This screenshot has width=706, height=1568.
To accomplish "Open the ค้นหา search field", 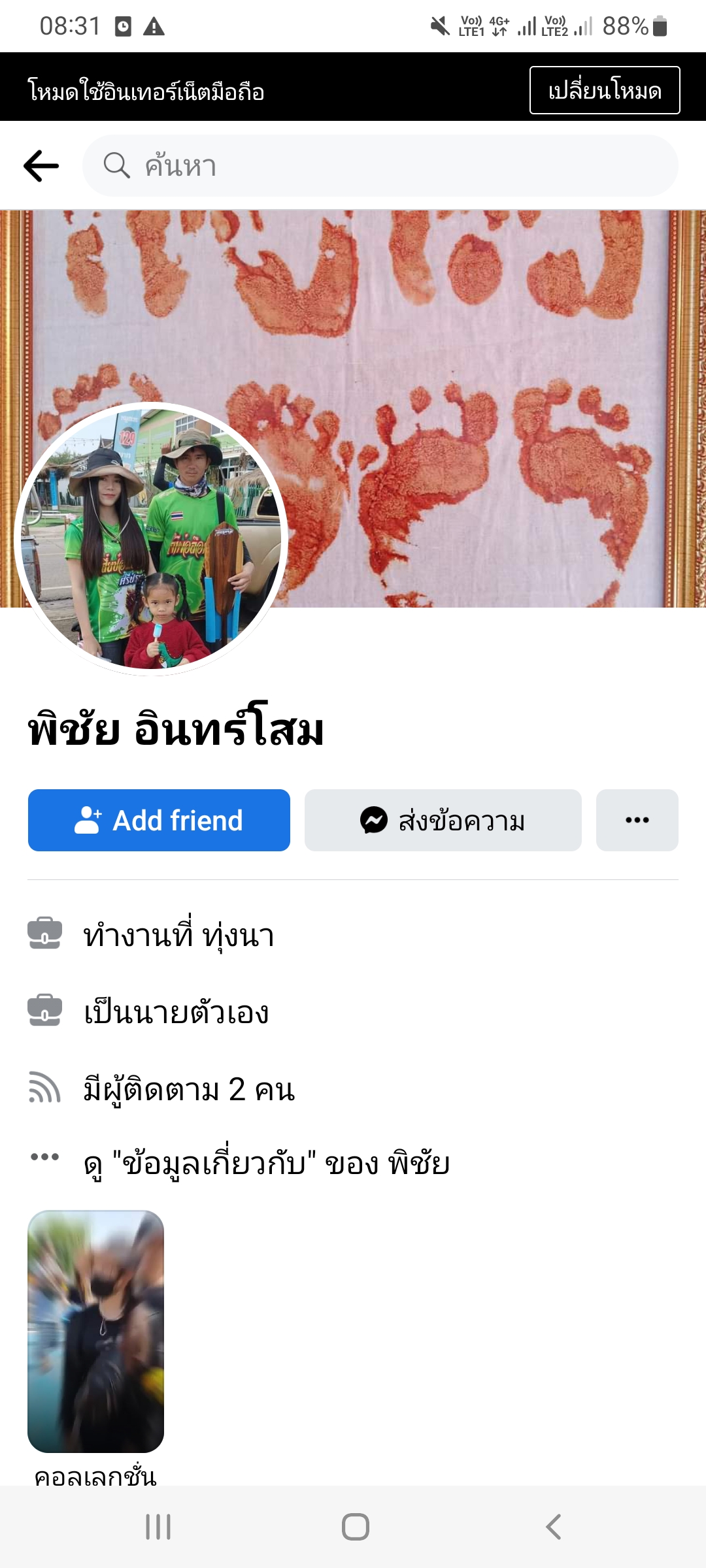I will [x=379, y=166].
